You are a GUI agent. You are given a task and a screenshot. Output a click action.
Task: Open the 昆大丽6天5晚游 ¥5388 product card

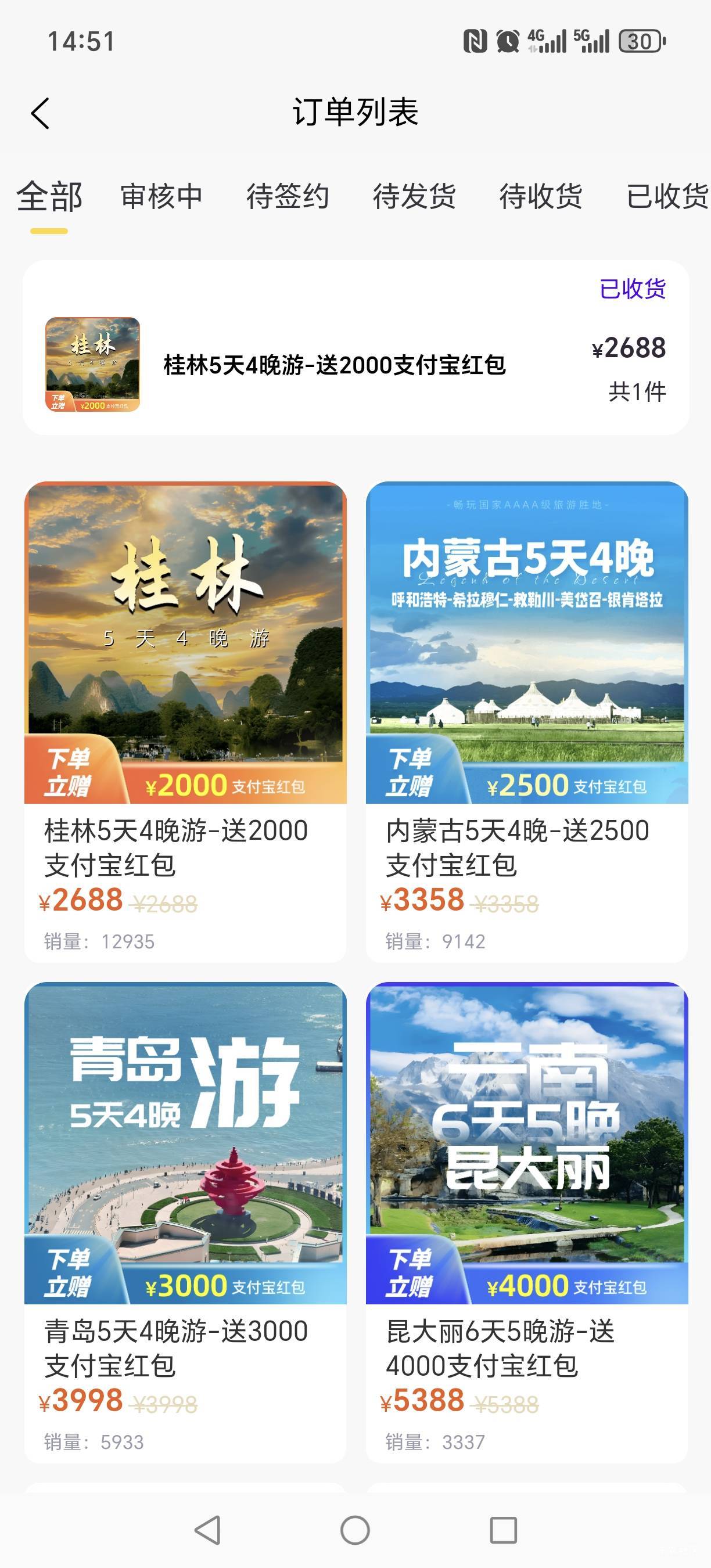[x=526, y=1222]
